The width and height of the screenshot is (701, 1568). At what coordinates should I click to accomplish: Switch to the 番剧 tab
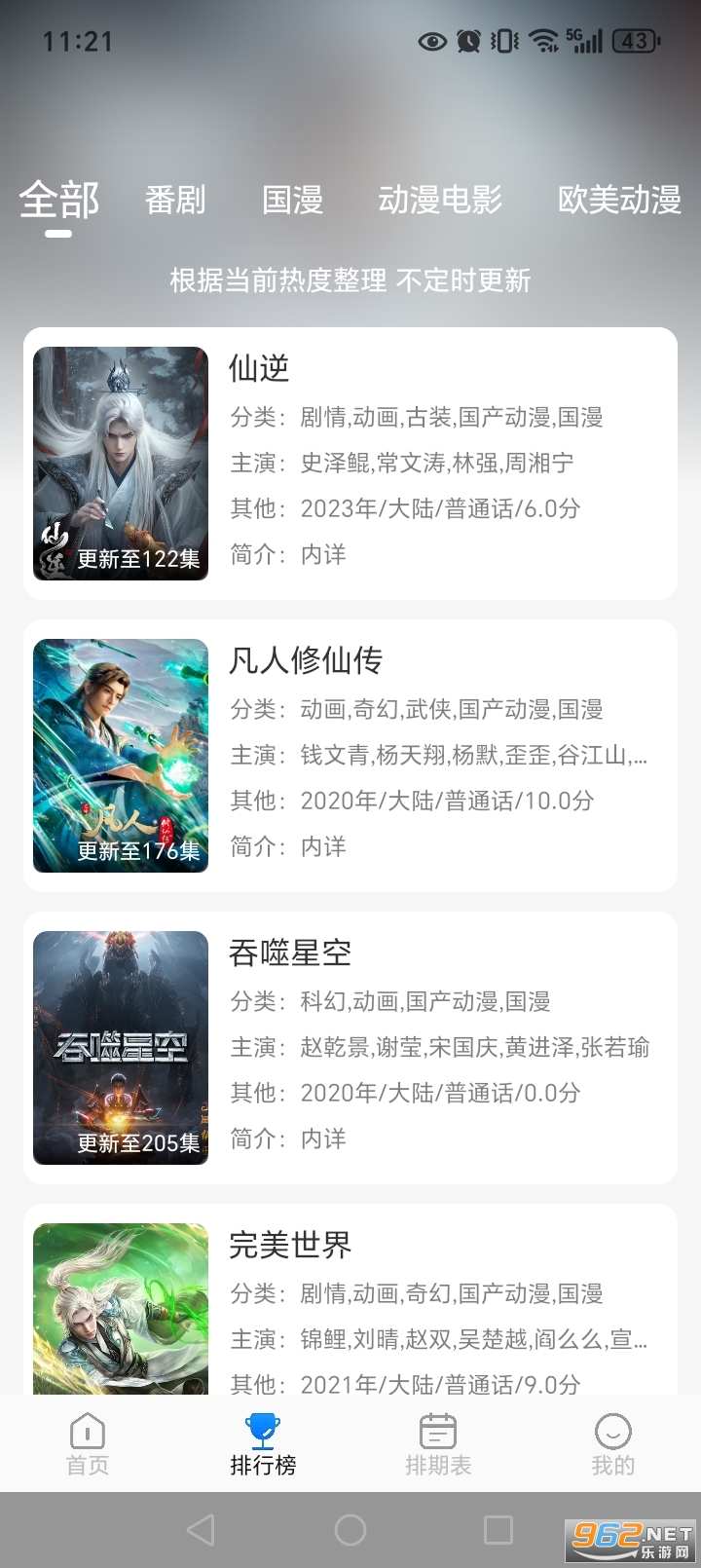[175, 201]
